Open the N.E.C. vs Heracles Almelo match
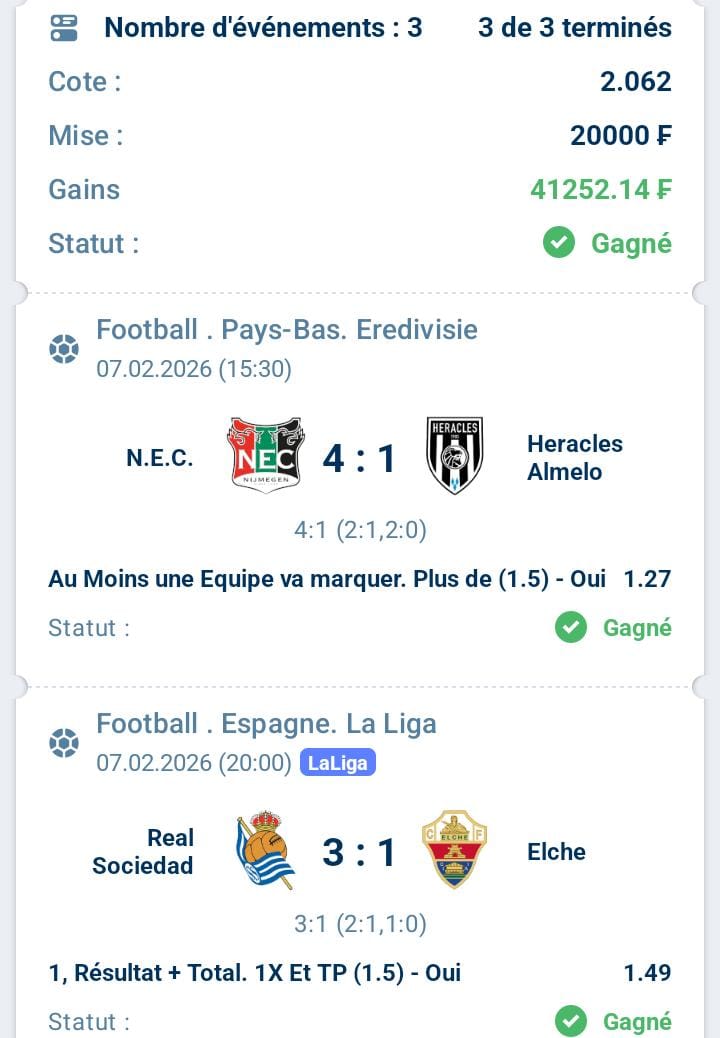Image resolution: width=720 pixels, height=1038 pixels. pyautogui.click(x=359, y=458)
